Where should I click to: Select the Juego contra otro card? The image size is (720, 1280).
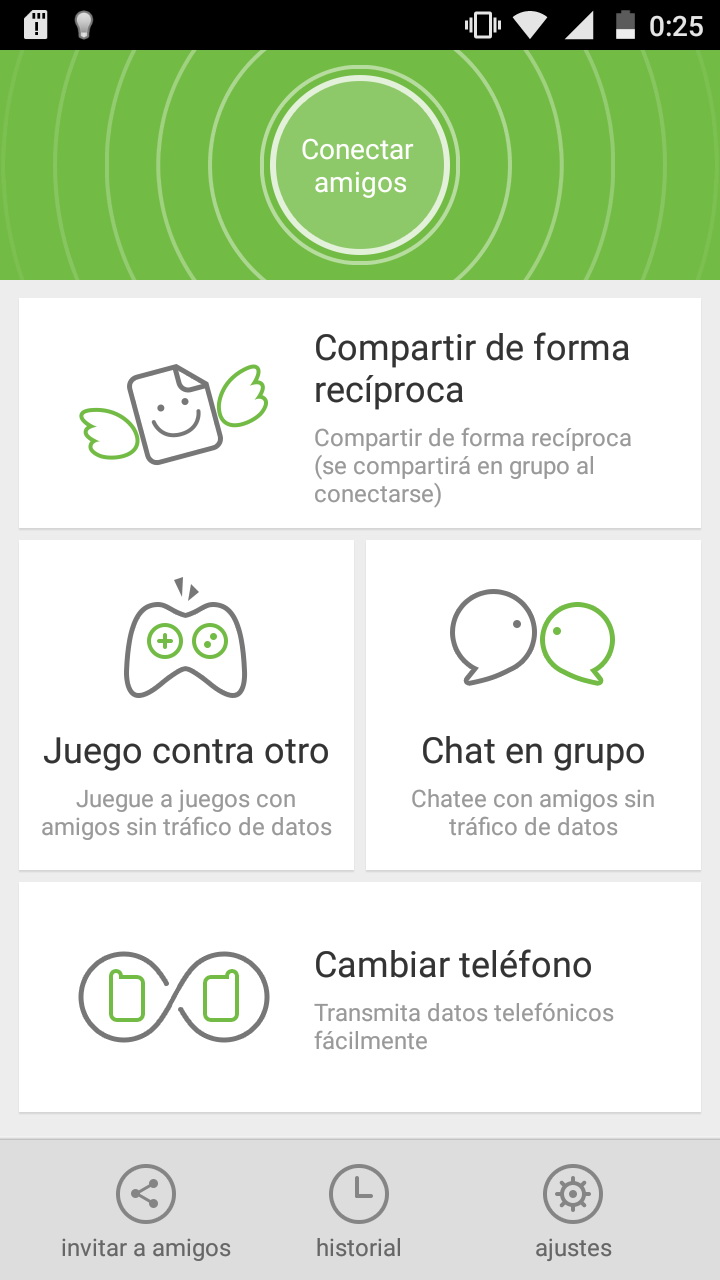point(186,705)
